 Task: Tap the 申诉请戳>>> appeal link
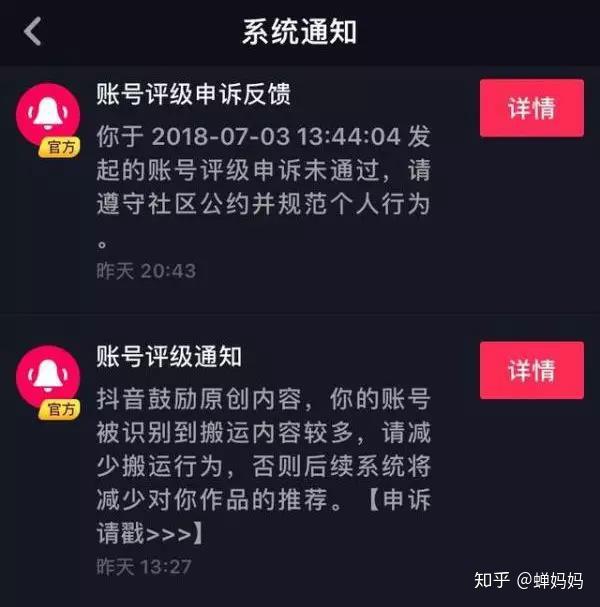pyautogui.click(x=149, y=535)
